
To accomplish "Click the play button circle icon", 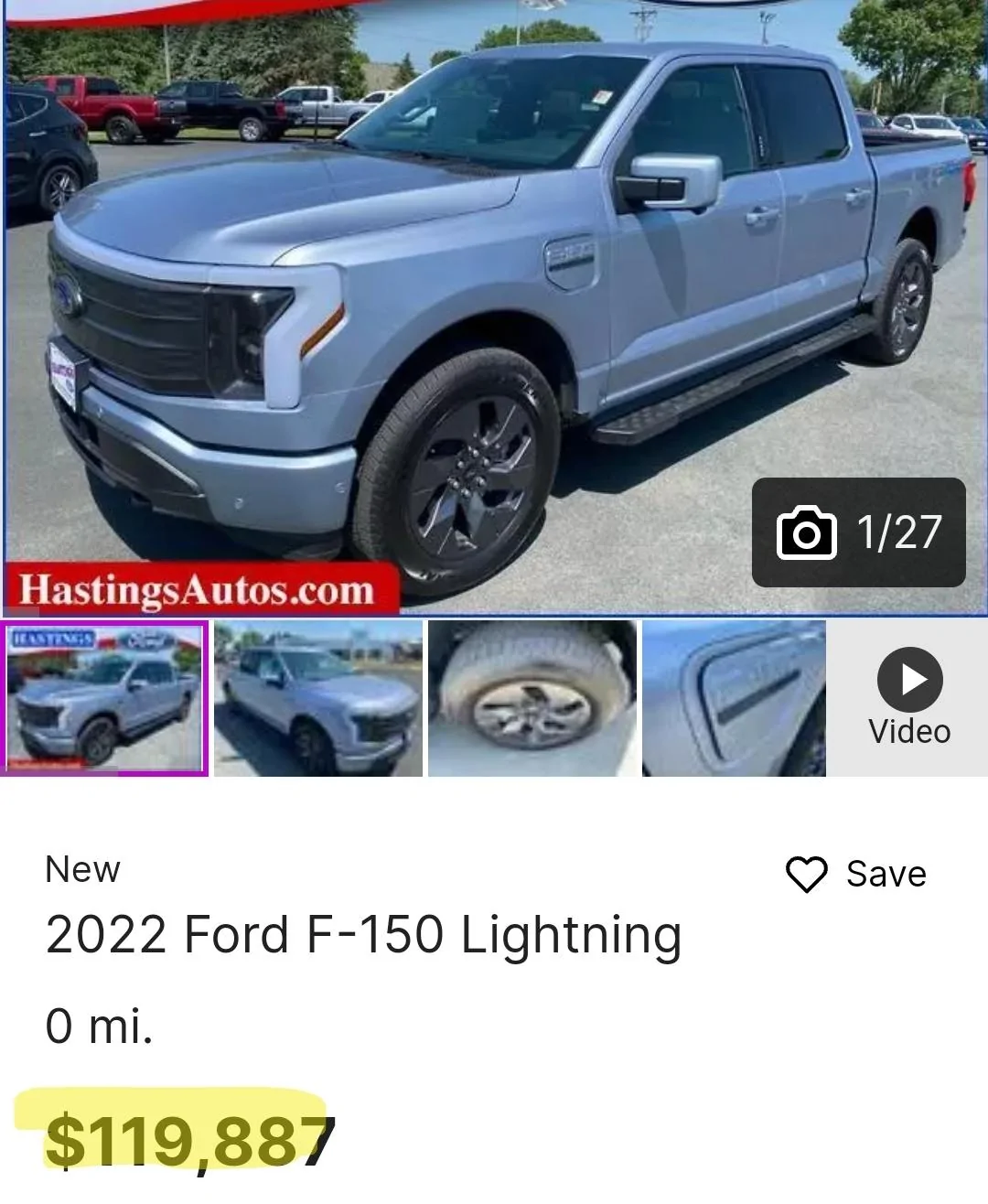I will (x=908, y=681).
